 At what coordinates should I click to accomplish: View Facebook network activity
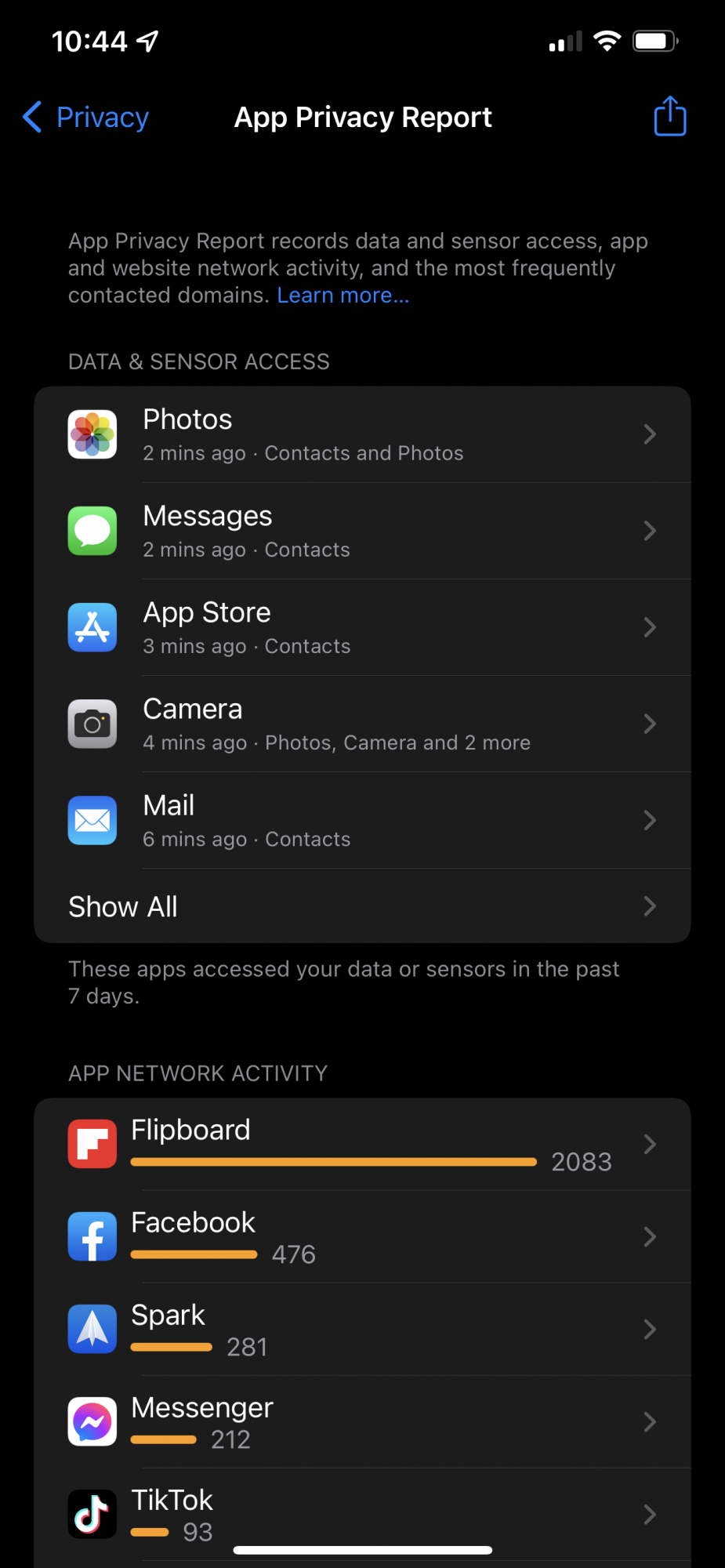(x=362, y=1237)
